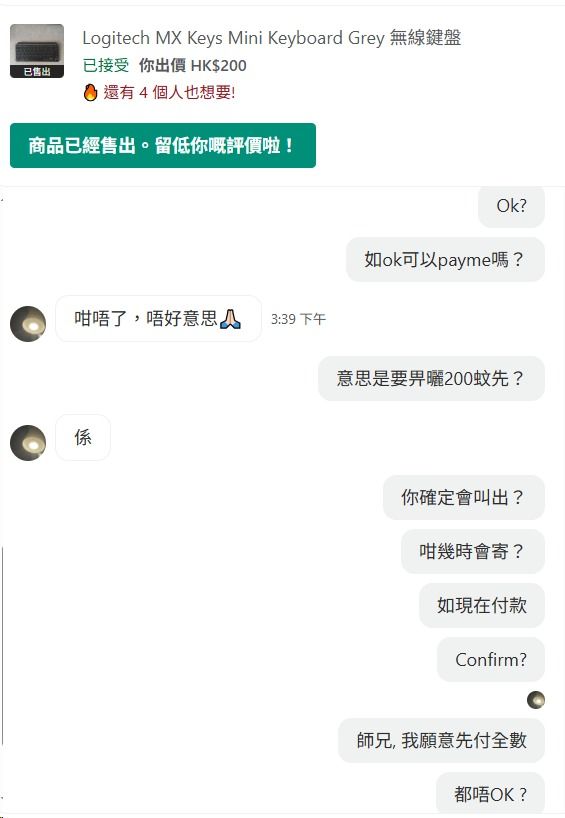
Task: Tap the green leave-a-review button
Action: (163, 146)
